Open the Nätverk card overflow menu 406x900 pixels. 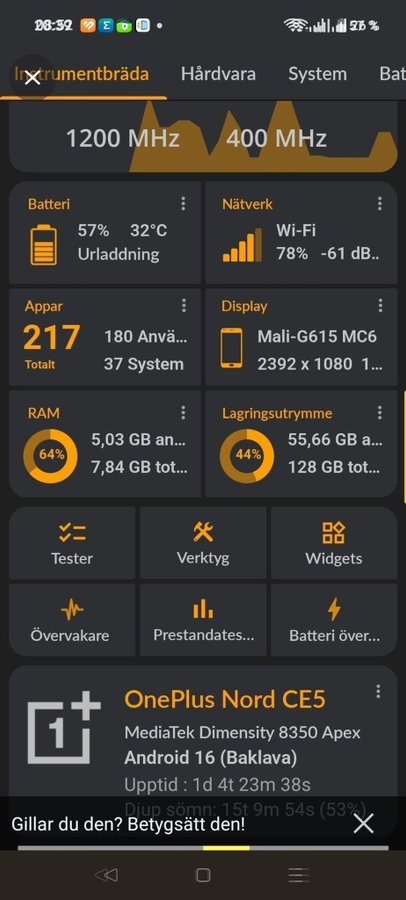pyautogui.click(x=380, y=203)
